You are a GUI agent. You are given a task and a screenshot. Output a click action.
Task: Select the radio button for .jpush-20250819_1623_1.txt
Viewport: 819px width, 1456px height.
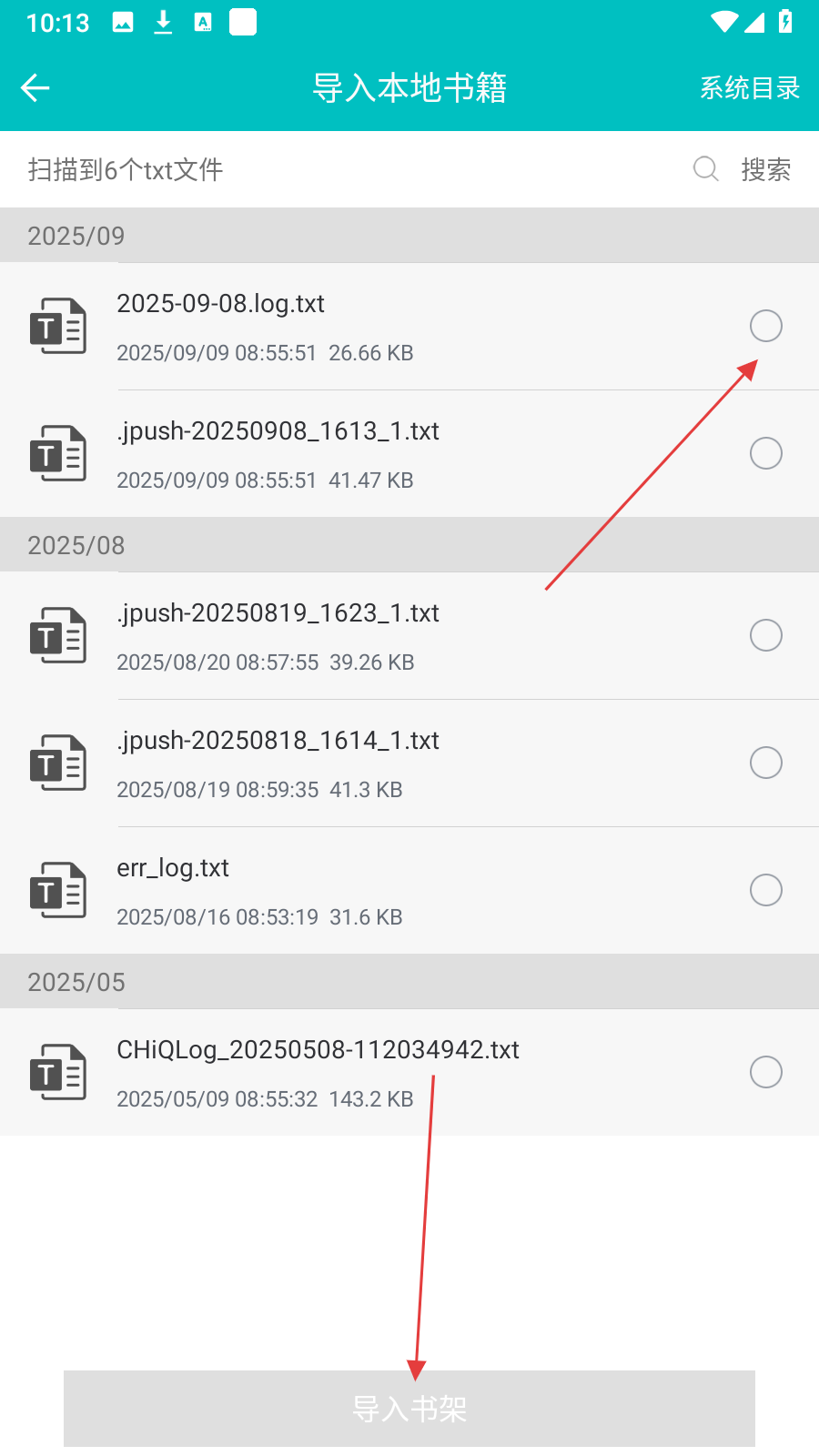[765, 635]
